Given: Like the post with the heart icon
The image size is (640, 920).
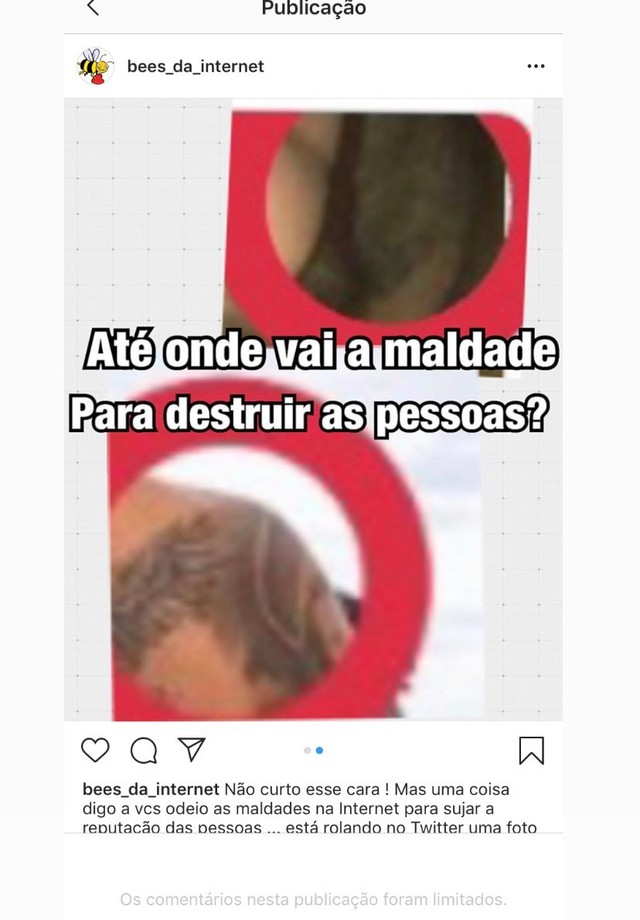Looking at the screenshot, I should click(94, 750).
